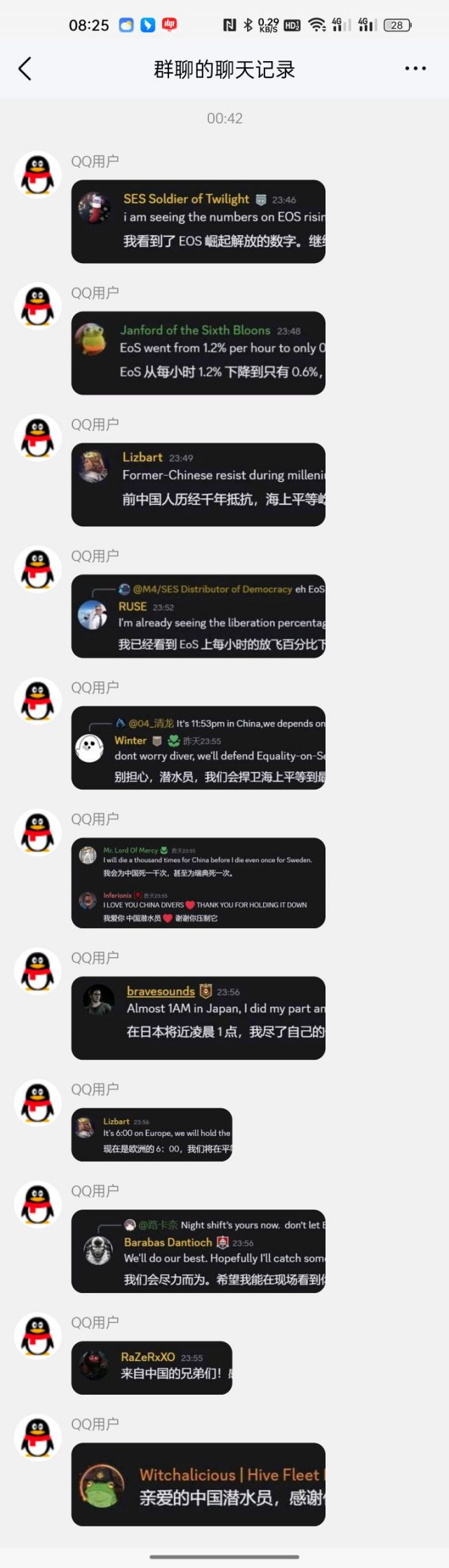Image resolution: width=449 pixels, height=1568 pixels.
Task: Open bravesounds 'Almost 1AM in Japan' image
Action: pos(198,1018)
